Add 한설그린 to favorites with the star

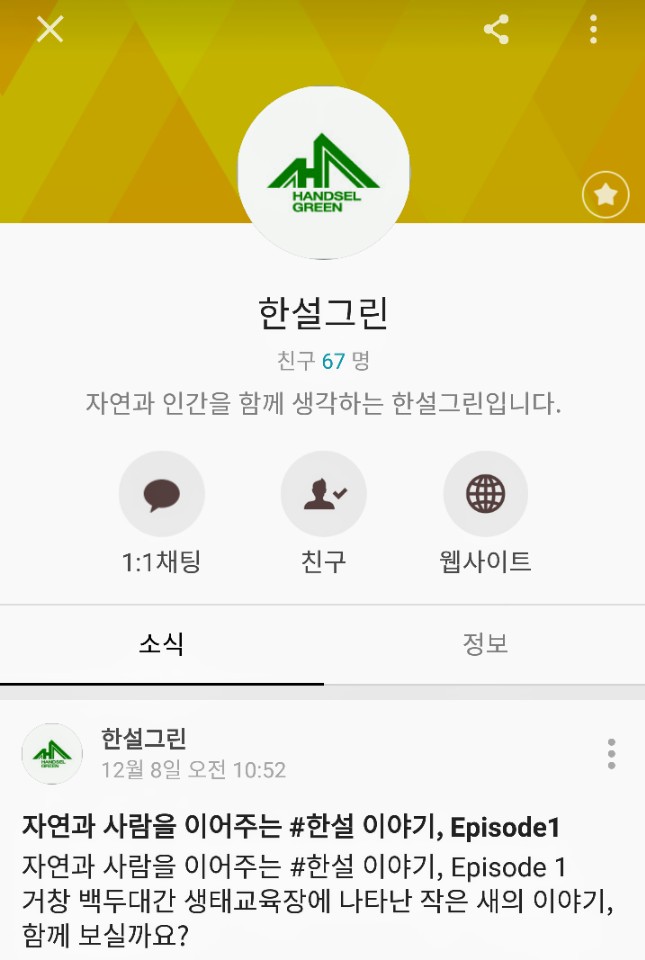coord(605,195)
